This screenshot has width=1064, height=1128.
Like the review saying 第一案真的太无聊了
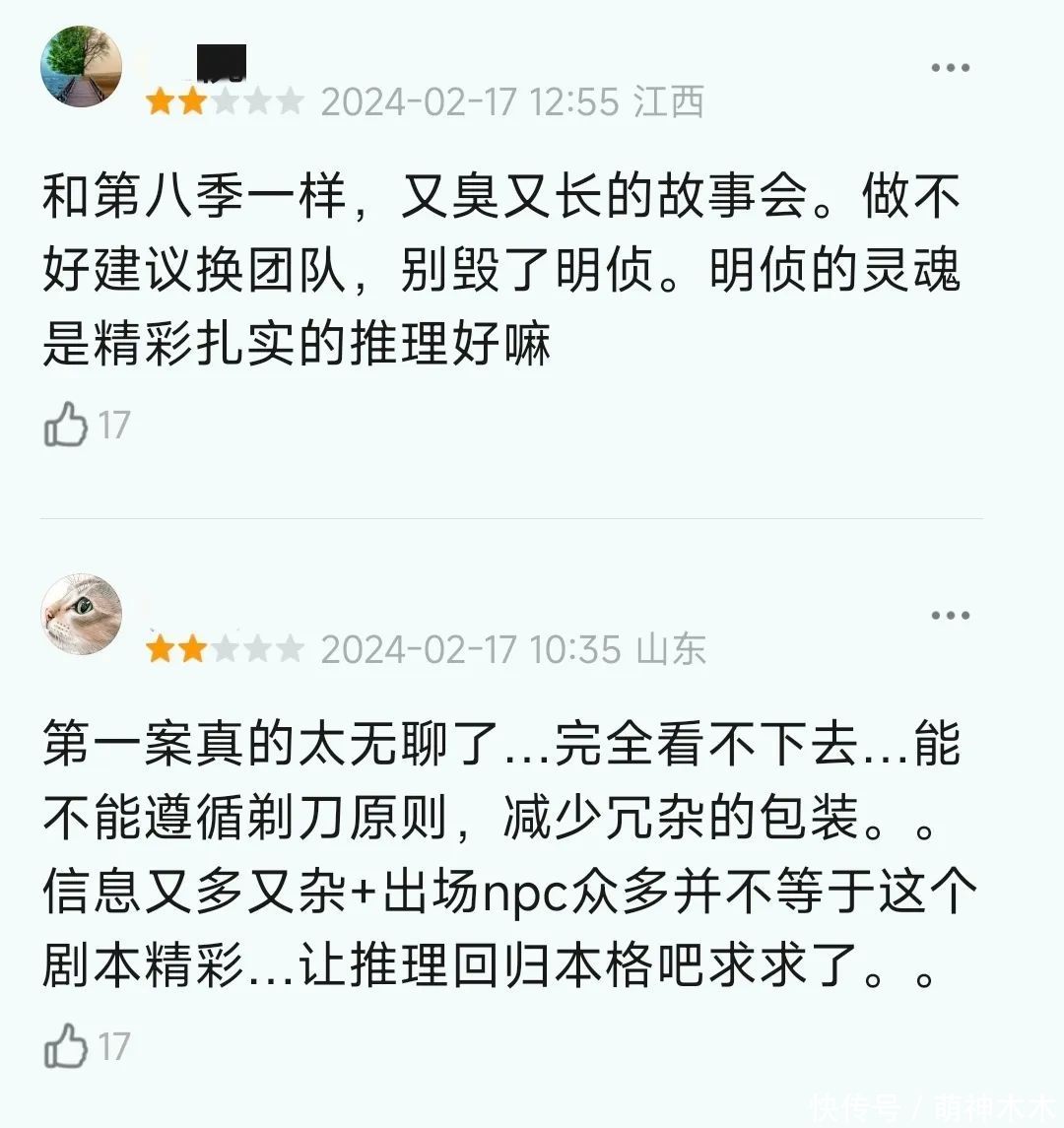click(x=66, y=1046)
